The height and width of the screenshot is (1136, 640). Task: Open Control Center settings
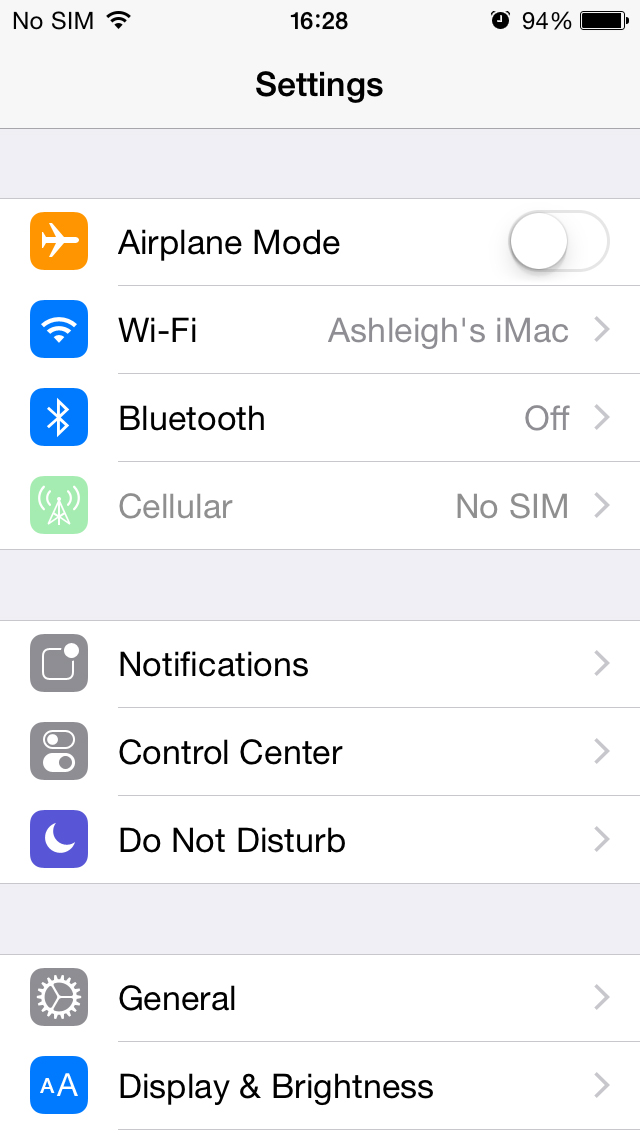[x=320, y=752]
